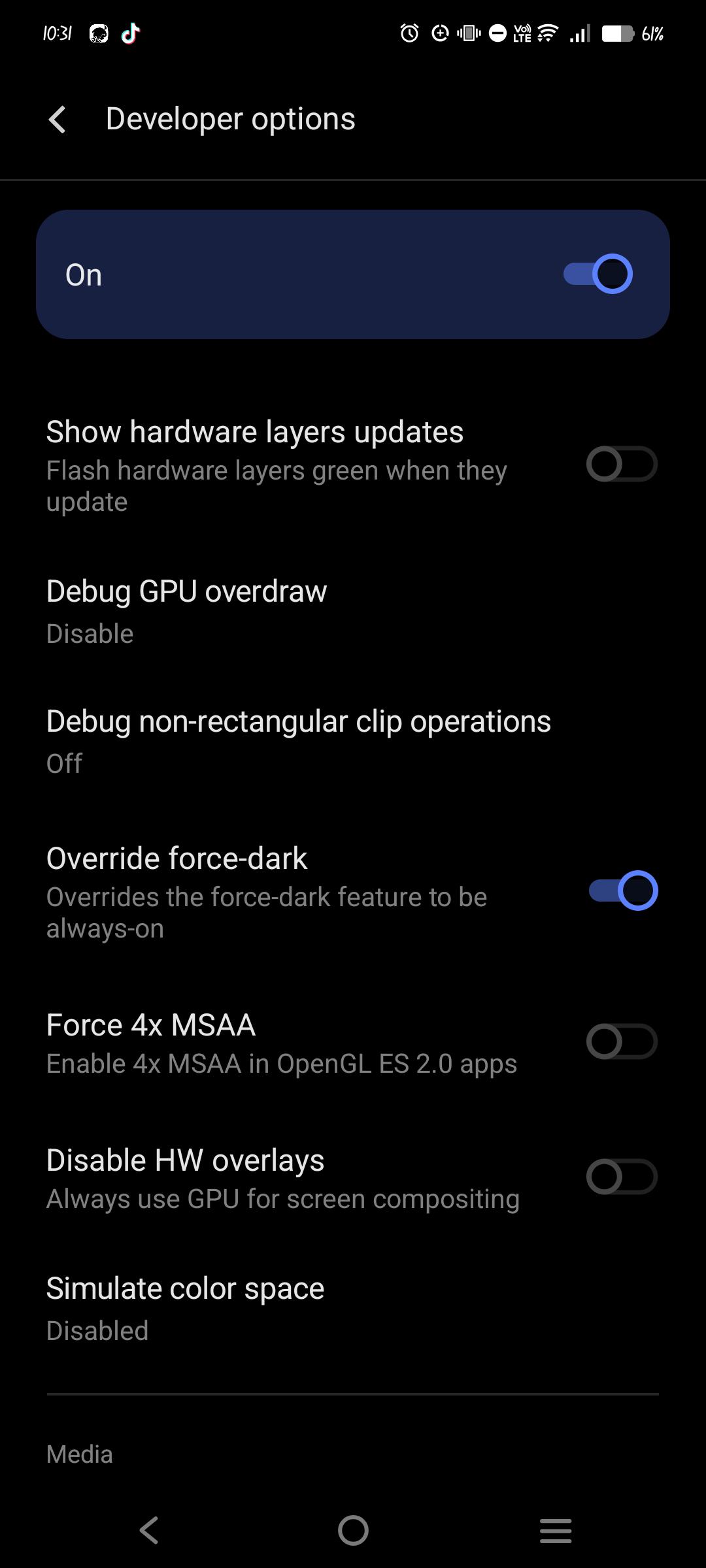Open recent apps from navigation bar
Image resolution: width=706 pixels, height=1568 pixels.
556,1530
